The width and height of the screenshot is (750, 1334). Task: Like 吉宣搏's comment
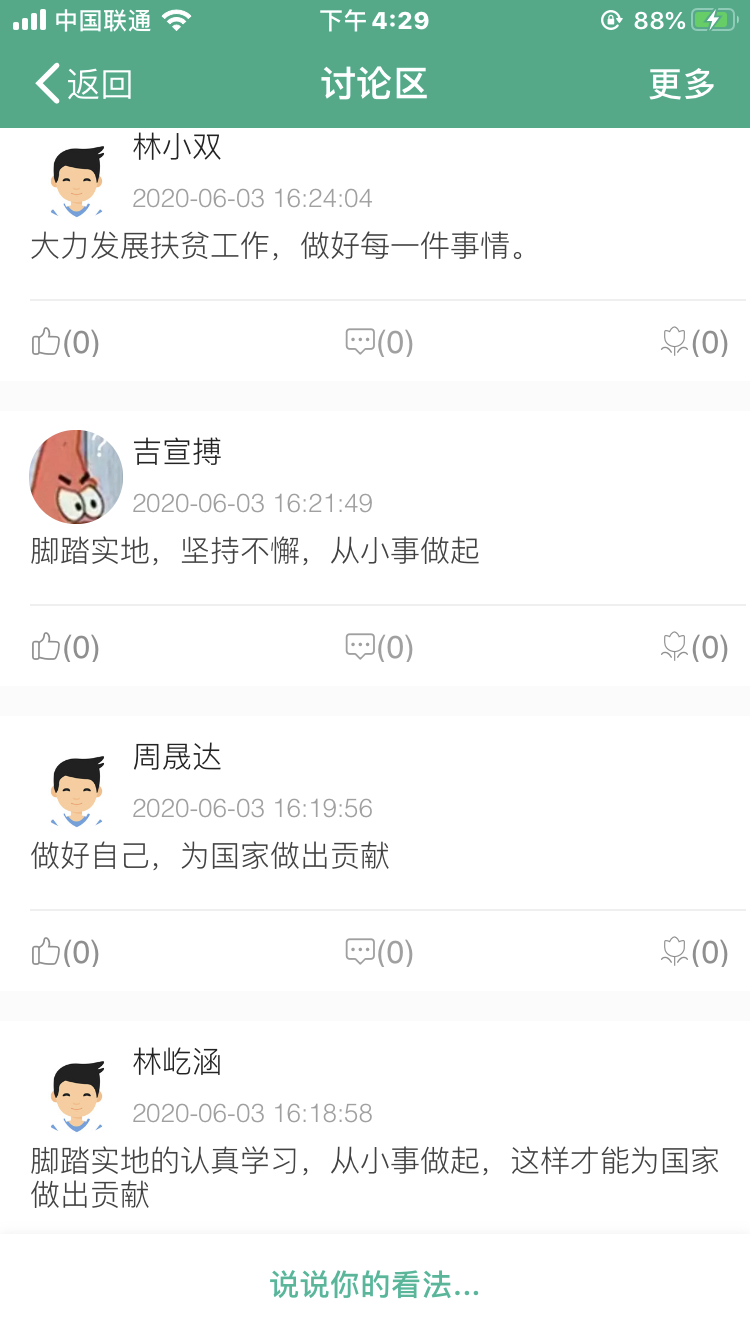point(65,647)
